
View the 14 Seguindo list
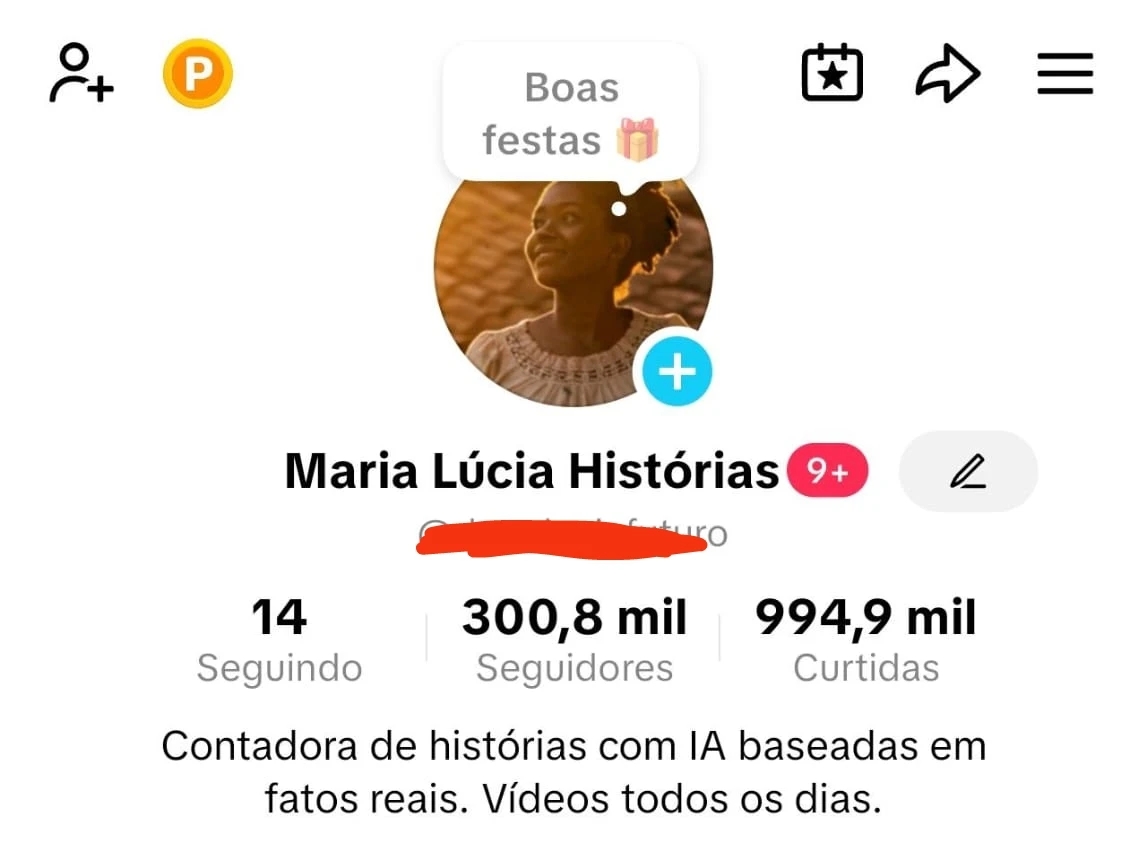point(279,640)
